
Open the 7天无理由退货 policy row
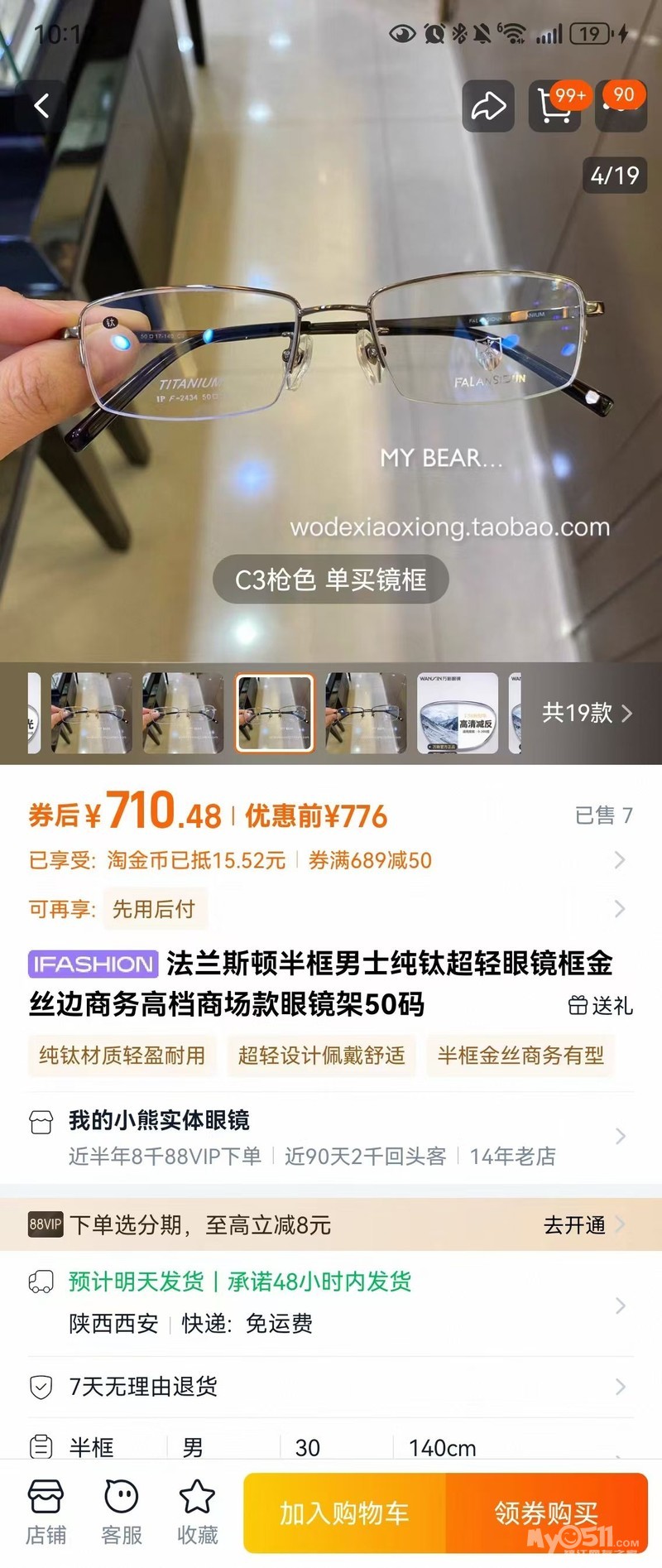331,1387
